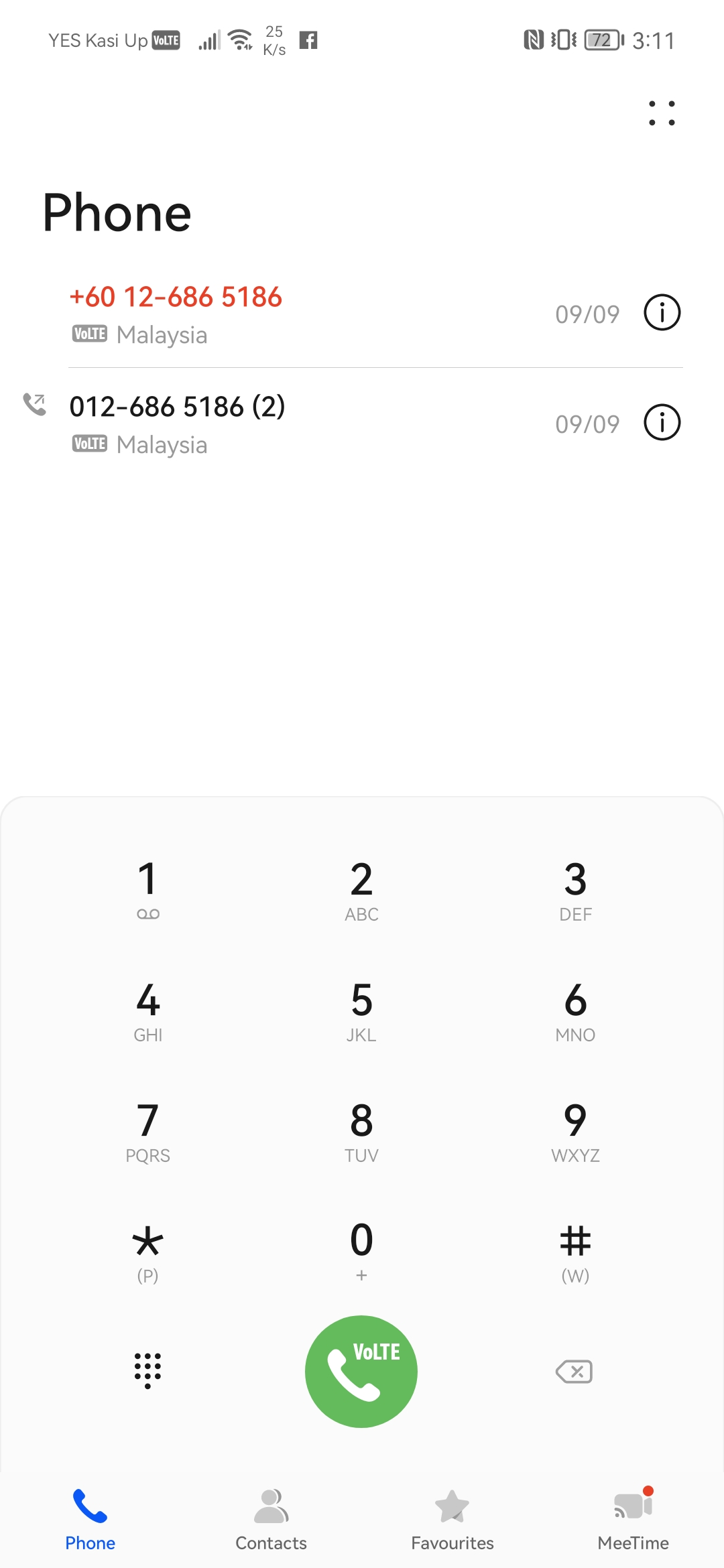Open the four-dot overflow menu

click(x=662, y=113)
